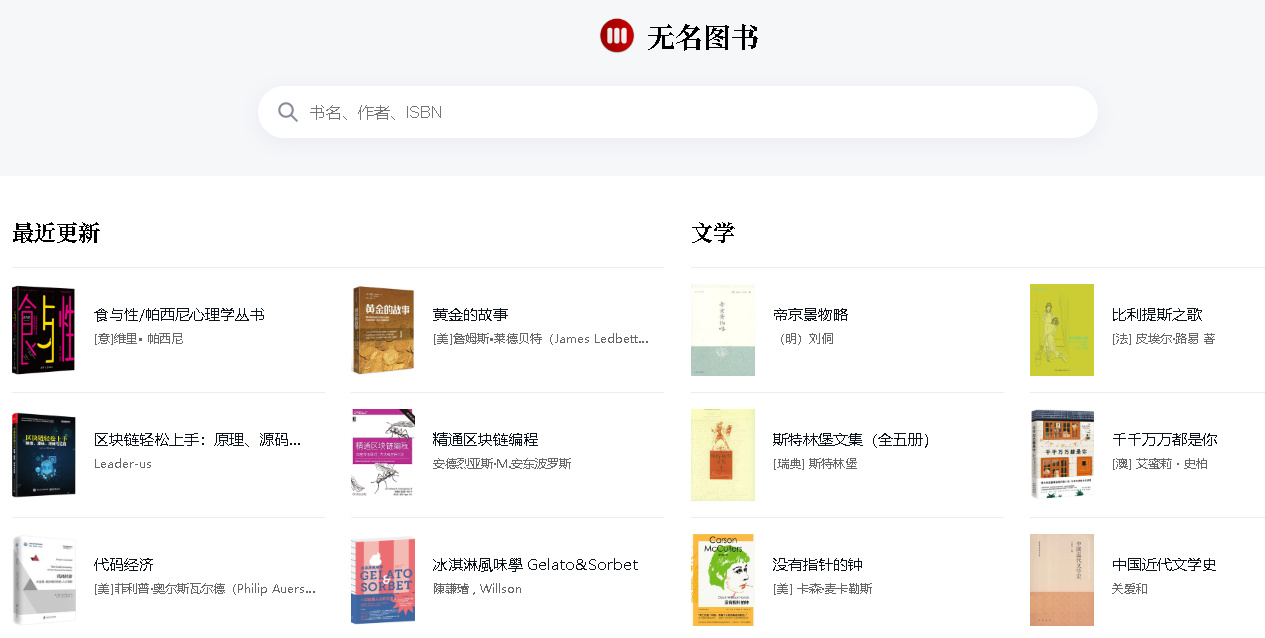The image size is (1265, 638).
Task: Open 斯特林堡文集（全五册）
Action: (852, 439)
